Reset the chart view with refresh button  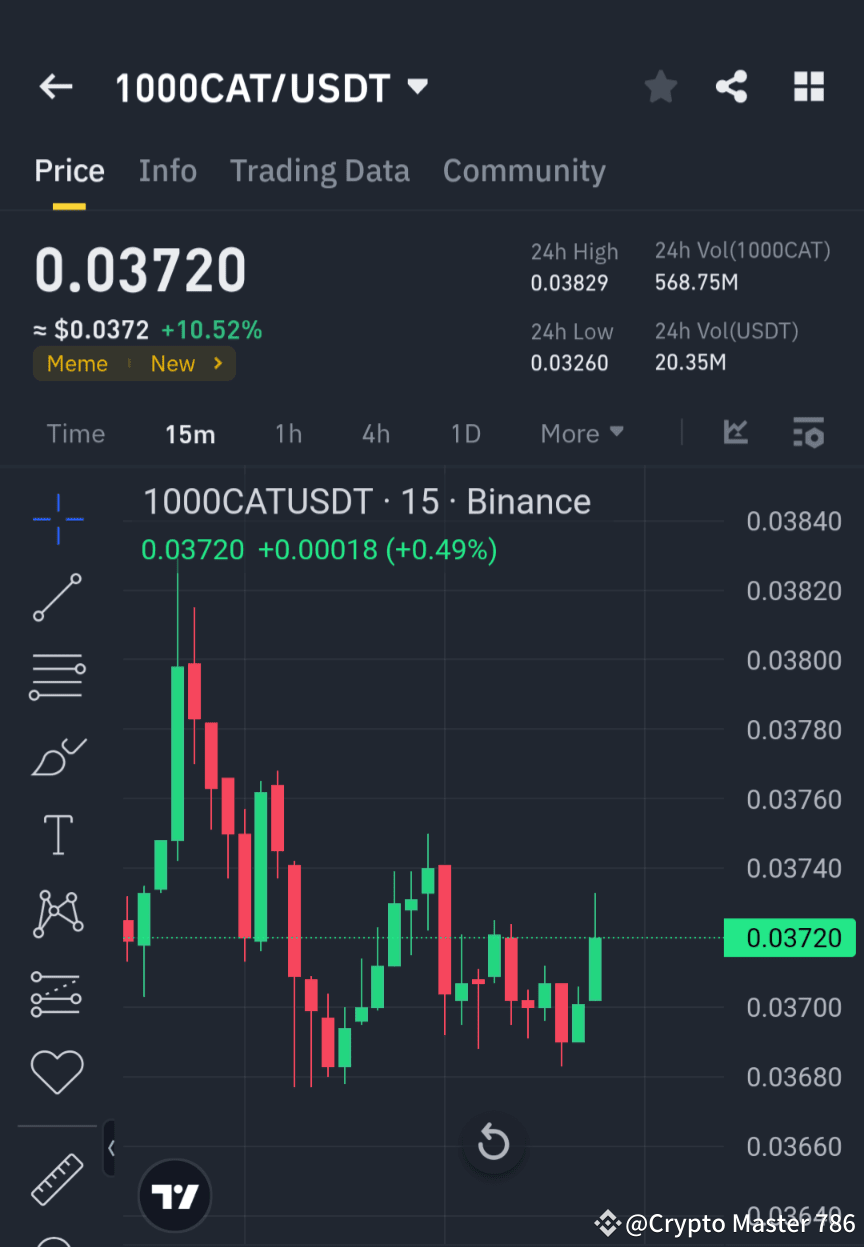click(x=492, y=1142)
